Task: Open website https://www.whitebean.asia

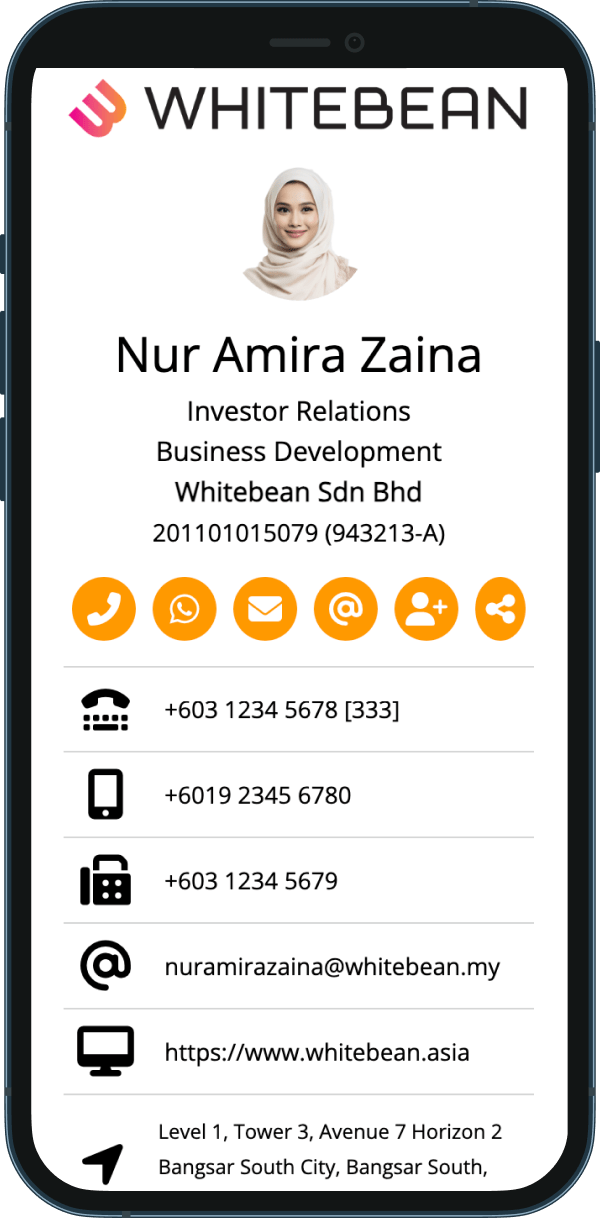Action: click(299, 1052)
